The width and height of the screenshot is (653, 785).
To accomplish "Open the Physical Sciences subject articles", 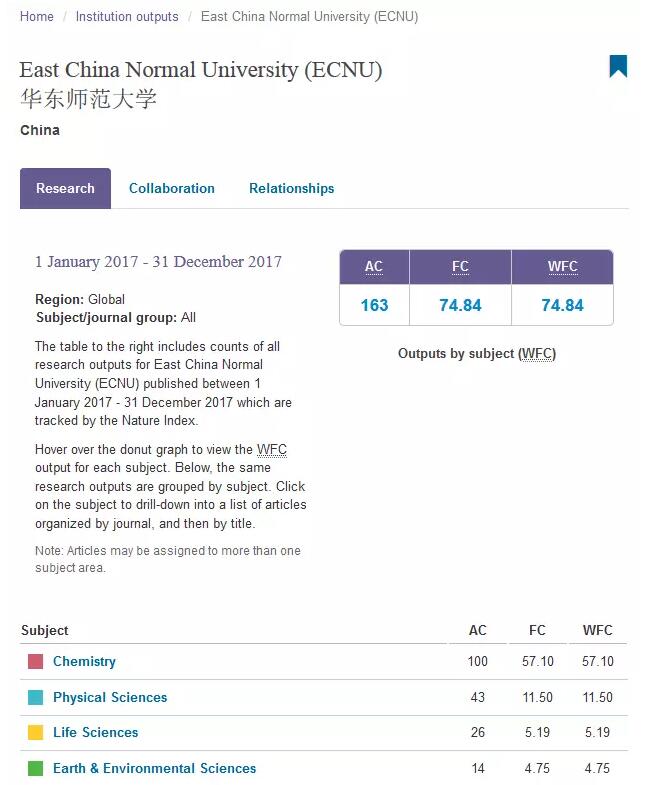I will [110, 697].
